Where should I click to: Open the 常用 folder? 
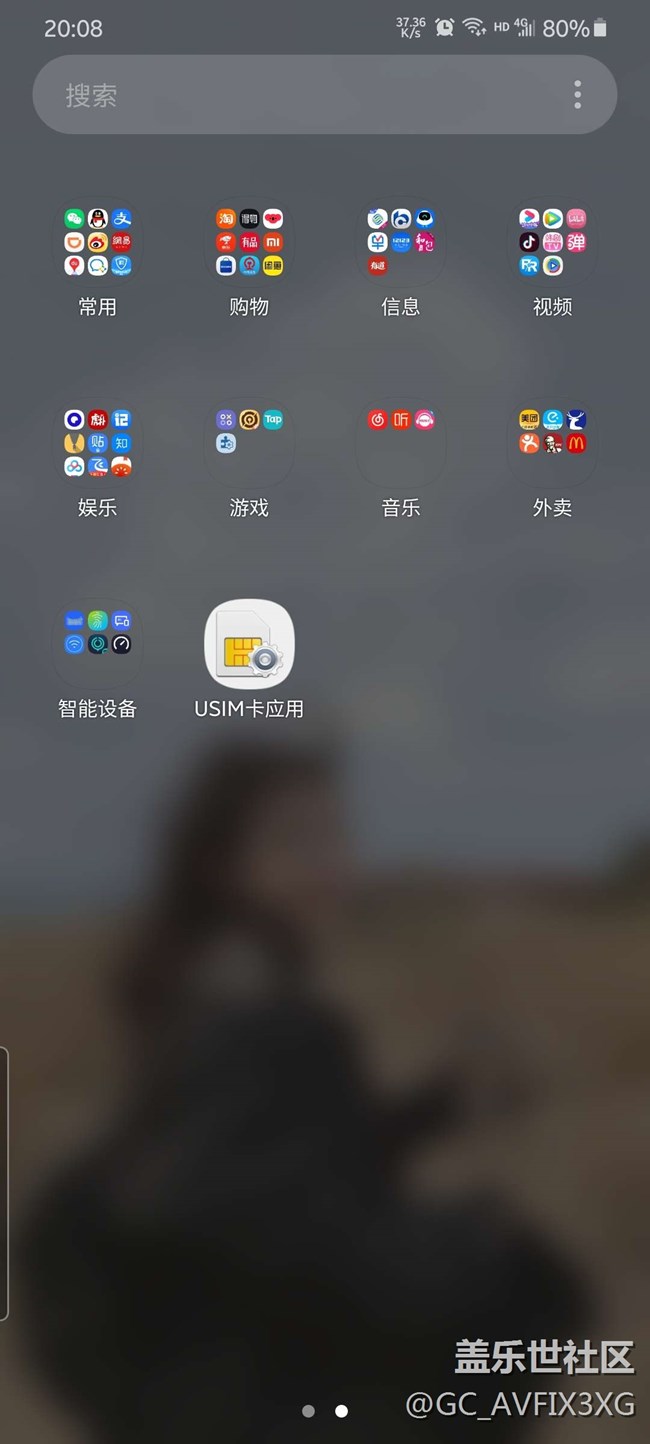point(98,243)
